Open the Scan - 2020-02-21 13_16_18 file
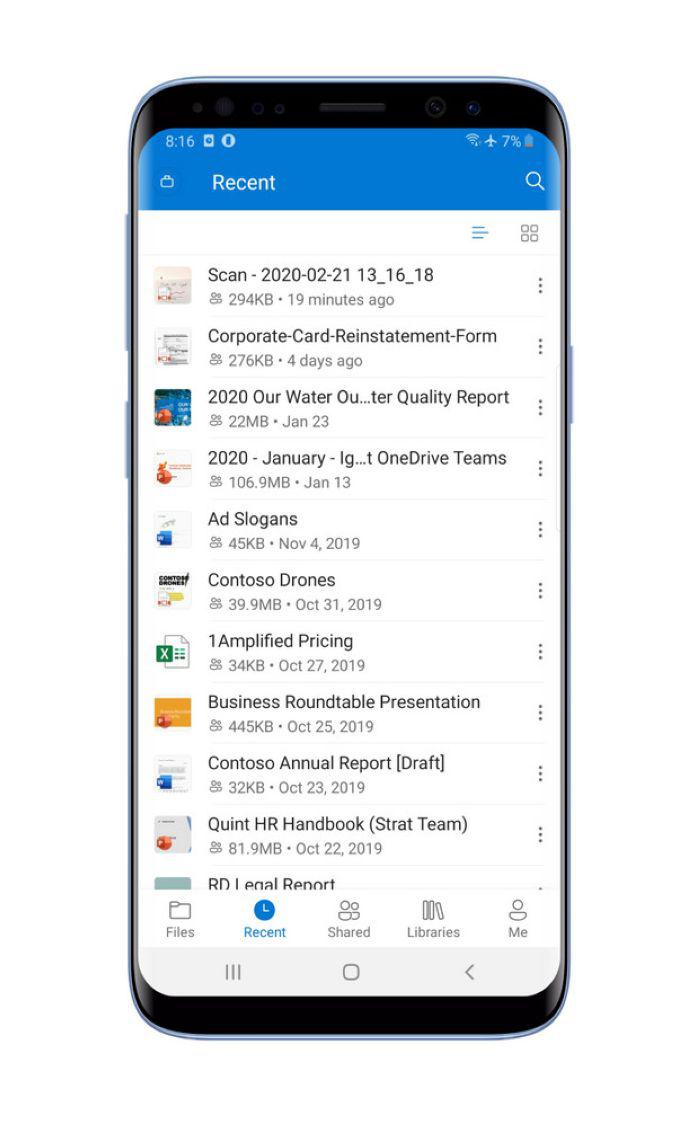This screenshot has height=1126, width=700. 320,286
